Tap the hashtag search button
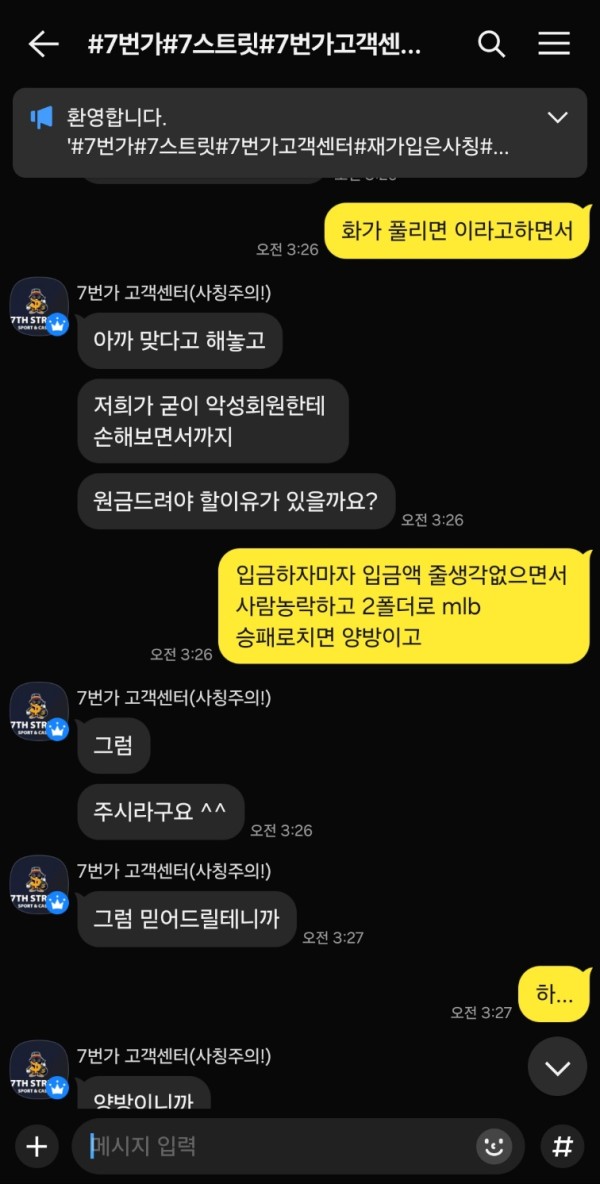This screenshot has height=1184, width=600. click(562, 1146)
